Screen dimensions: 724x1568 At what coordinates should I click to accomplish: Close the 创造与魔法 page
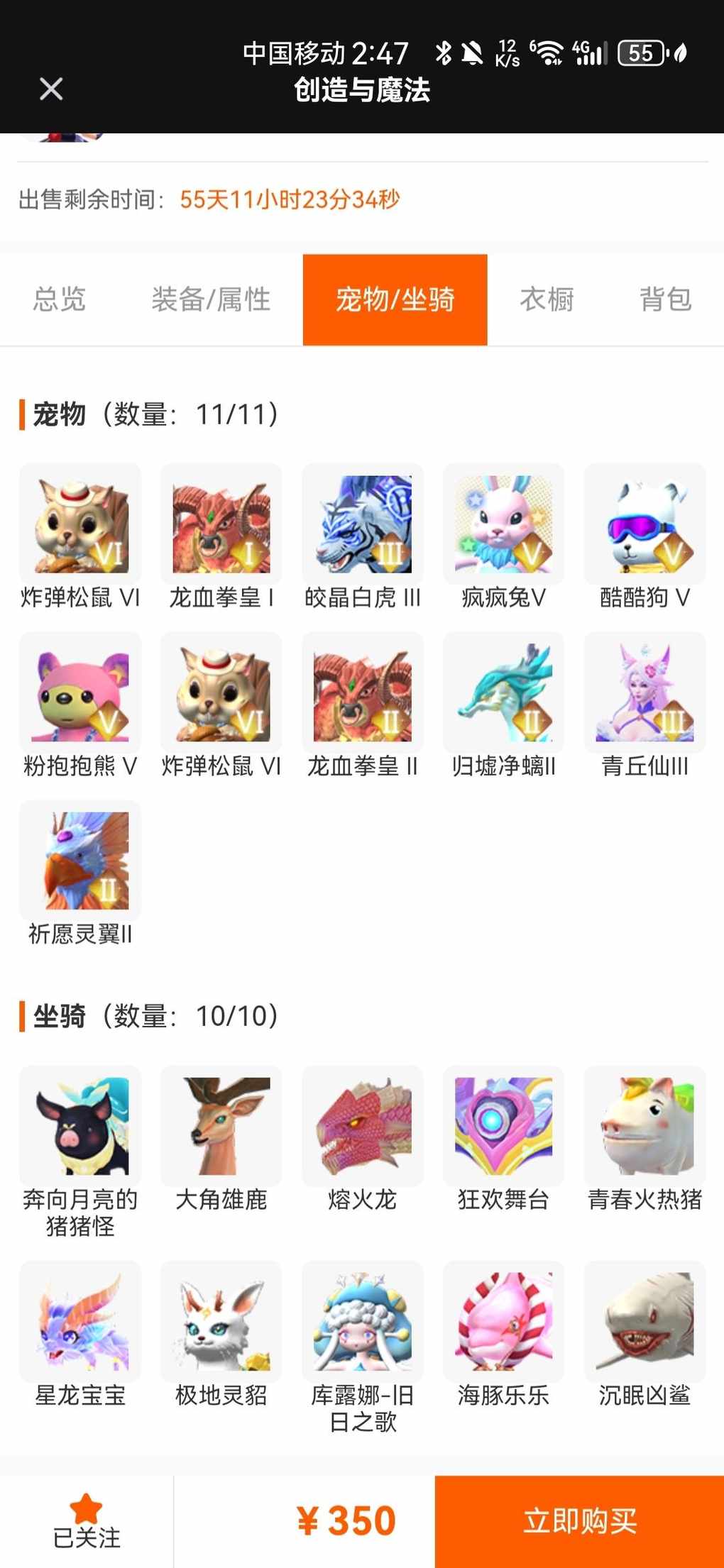51,89
